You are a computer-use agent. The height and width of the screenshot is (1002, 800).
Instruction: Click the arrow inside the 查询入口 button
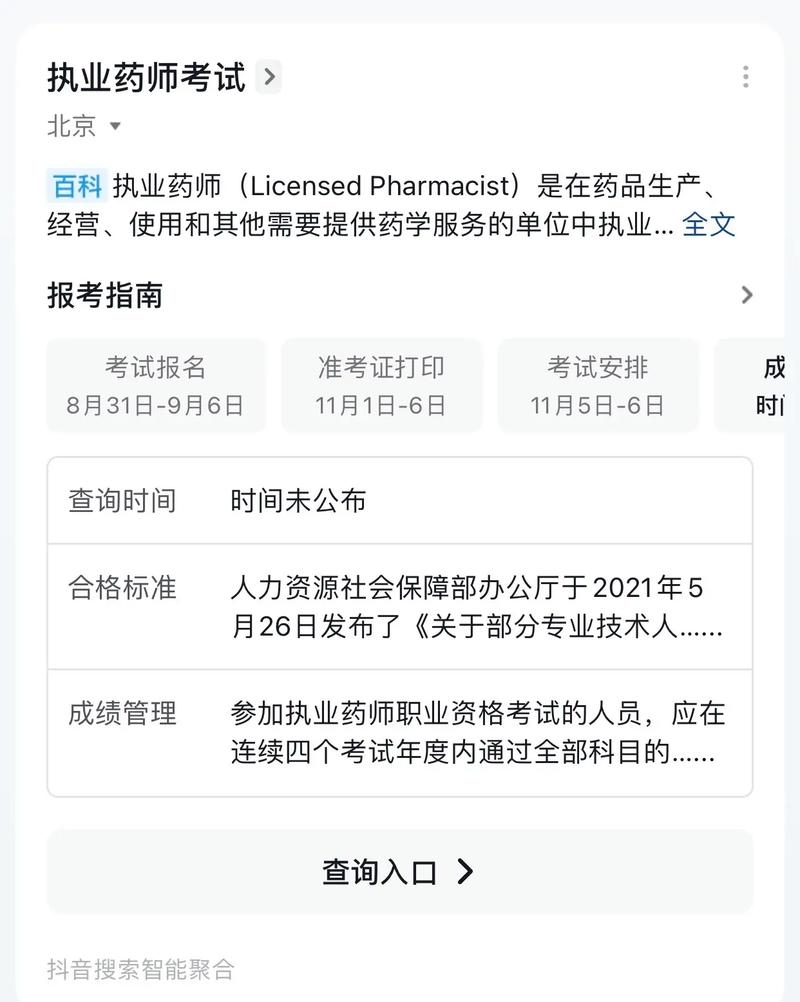(x=465, y=871)
